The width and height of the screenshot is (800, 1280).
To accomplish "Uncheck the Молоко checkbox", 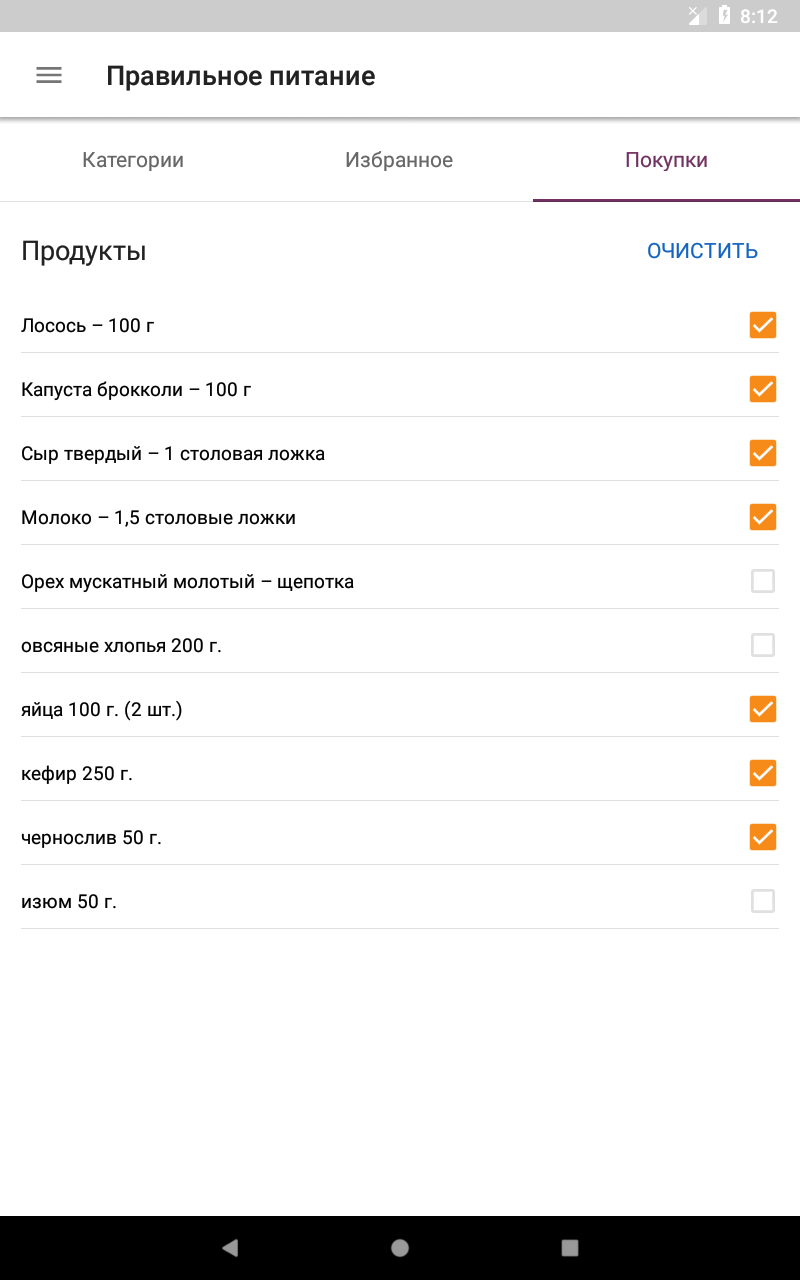I will [x=763, y=517].
